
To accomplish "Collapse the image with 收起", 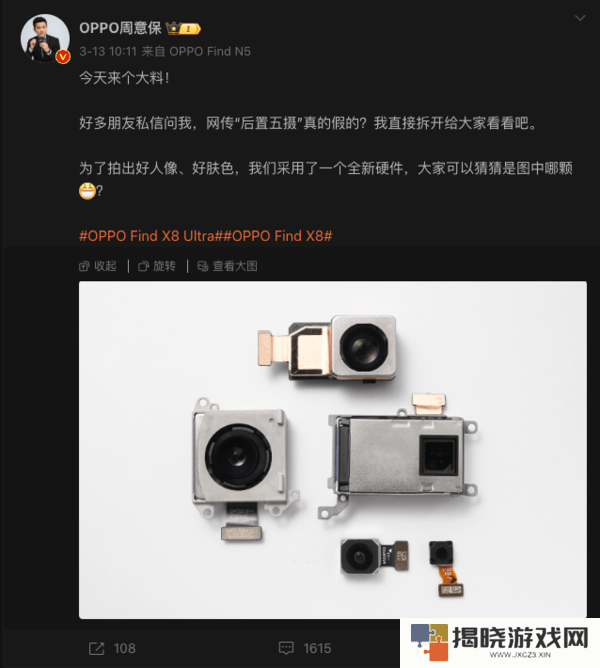I will [x=98, y=266].
